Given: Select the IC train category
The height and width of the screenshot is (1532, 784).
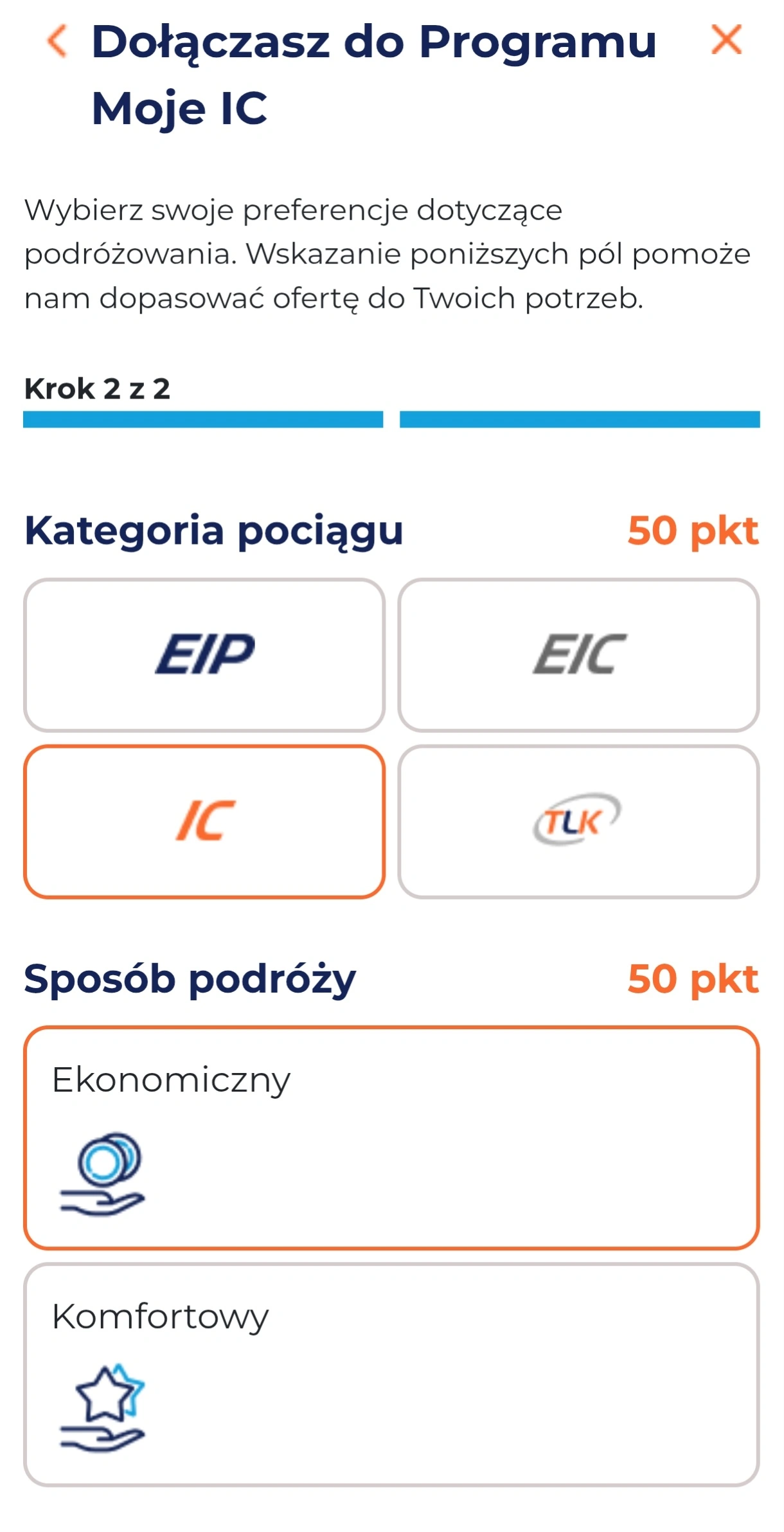Looking at the screenshot, I should point(204,821).
